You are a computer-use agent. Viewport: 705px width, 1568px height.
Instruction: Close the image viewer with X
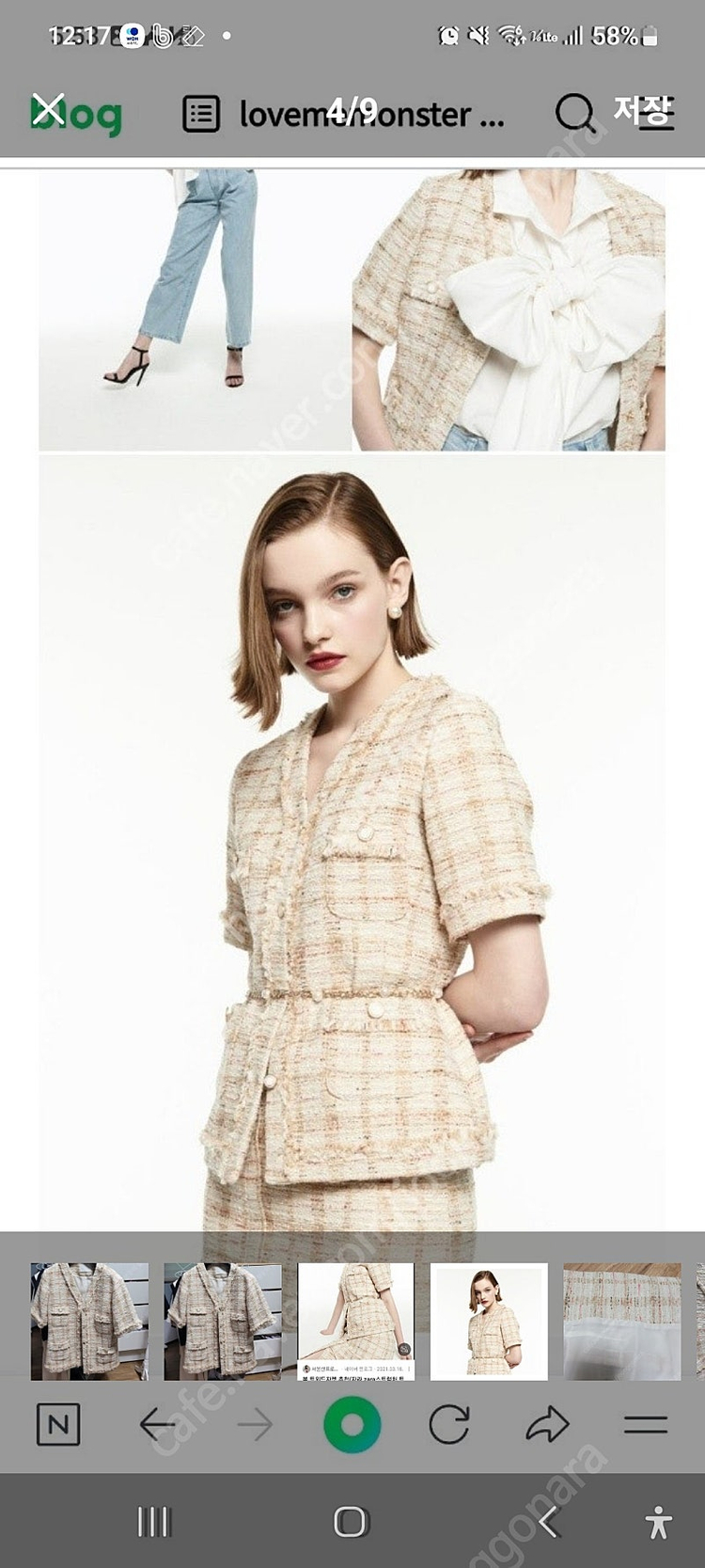click(49, 110)
